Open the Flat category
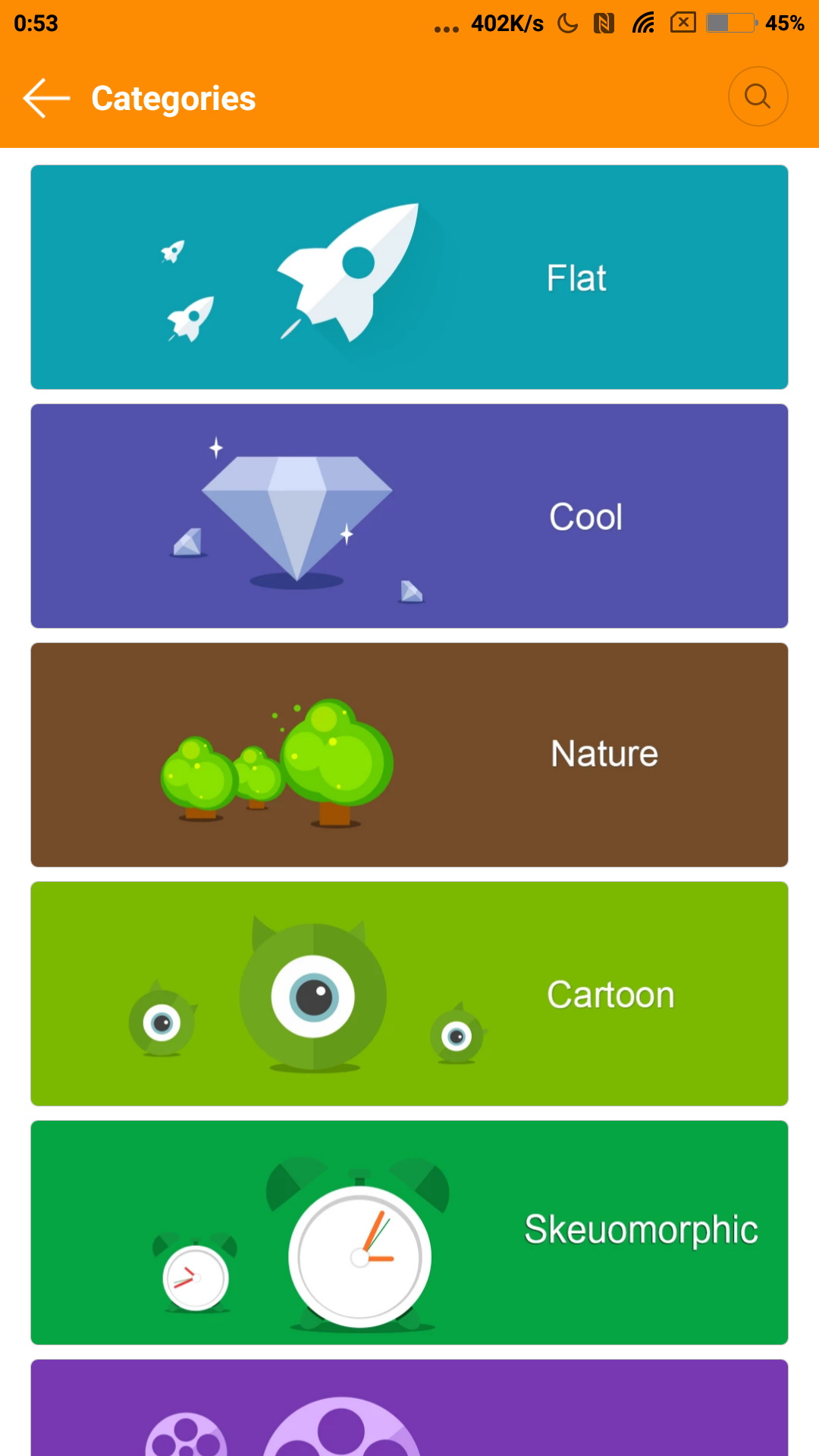 pos(409,277)
